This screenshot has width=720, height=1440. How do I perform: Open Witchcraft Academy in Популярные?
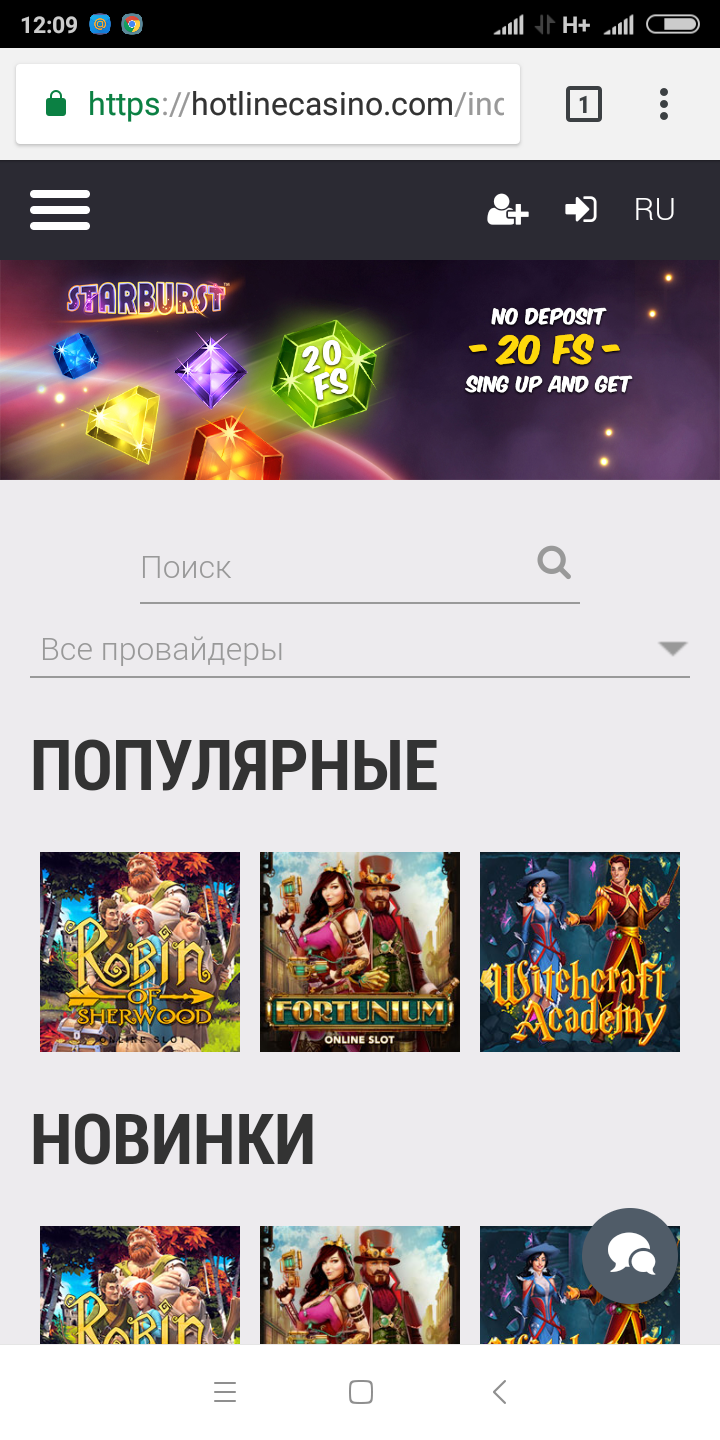coord(580,952)
